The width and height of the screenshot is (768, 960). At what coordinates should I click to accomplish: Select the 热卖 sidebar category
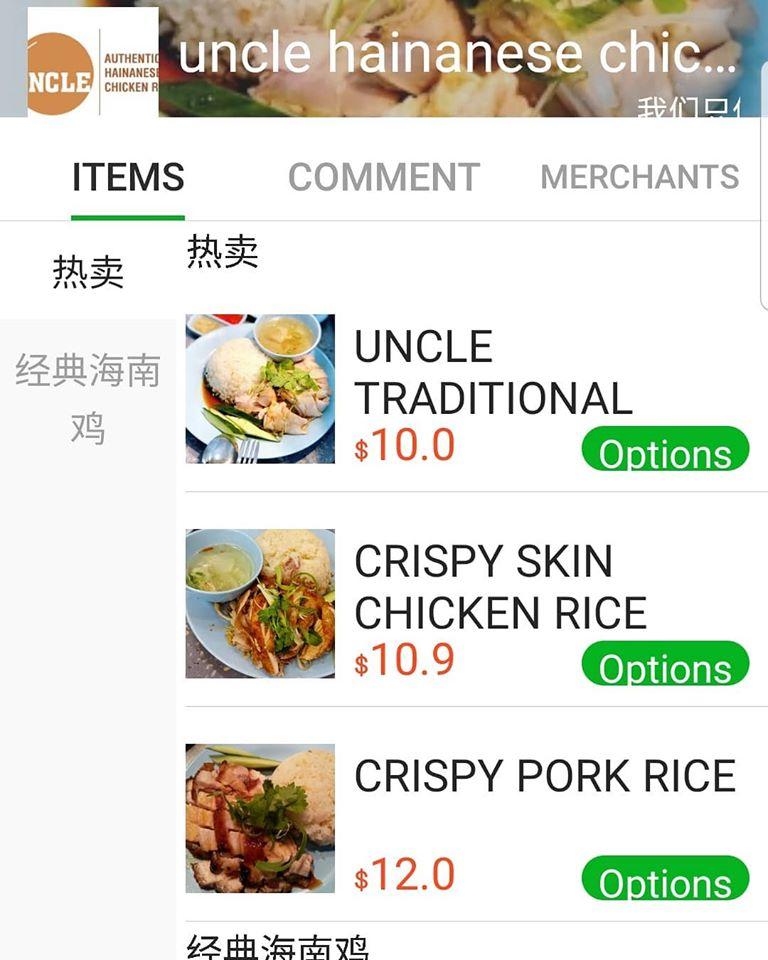coord(88,270)
